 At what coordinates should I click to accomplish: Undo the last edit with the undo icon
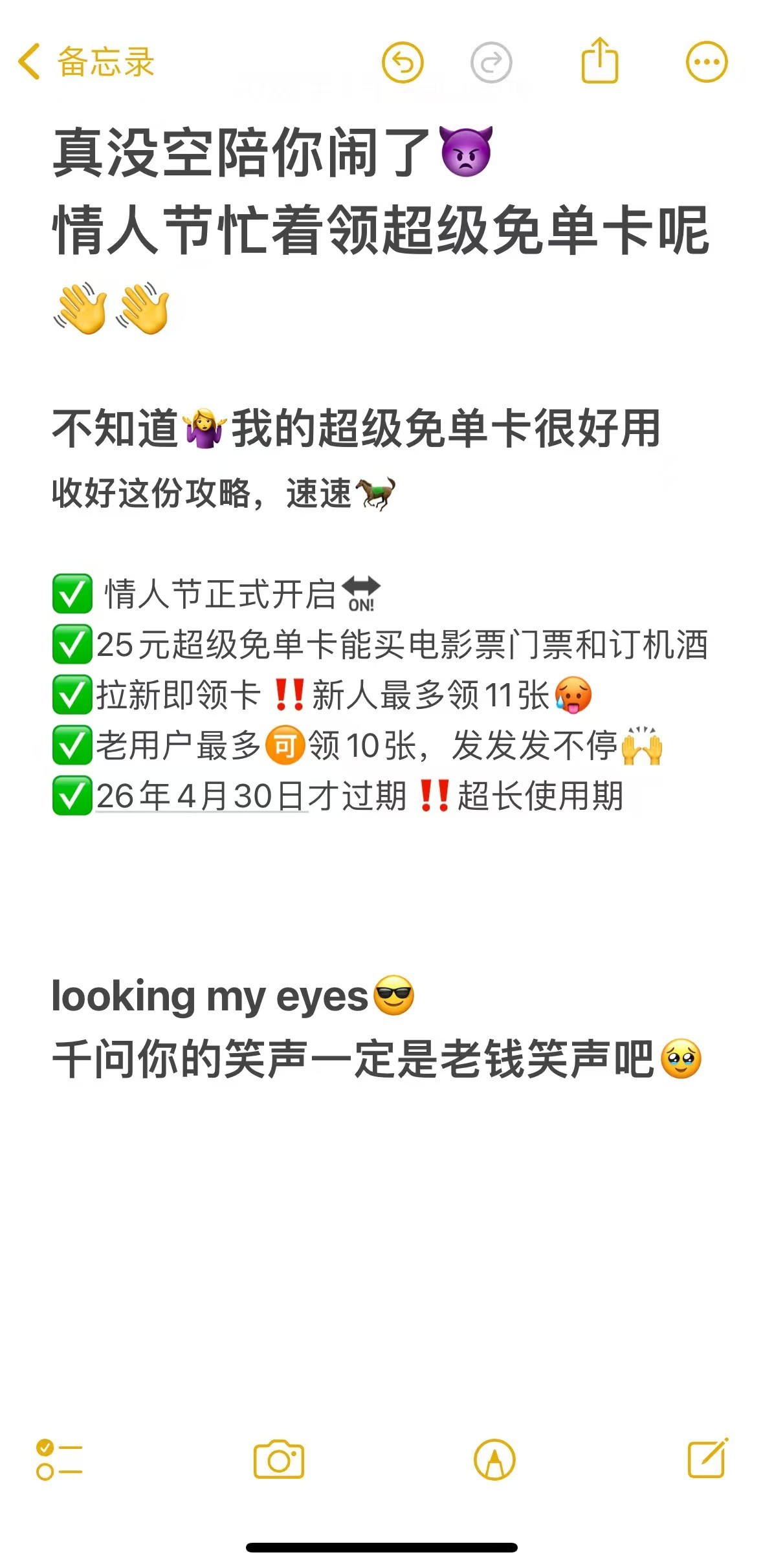[x=404, y=61]
